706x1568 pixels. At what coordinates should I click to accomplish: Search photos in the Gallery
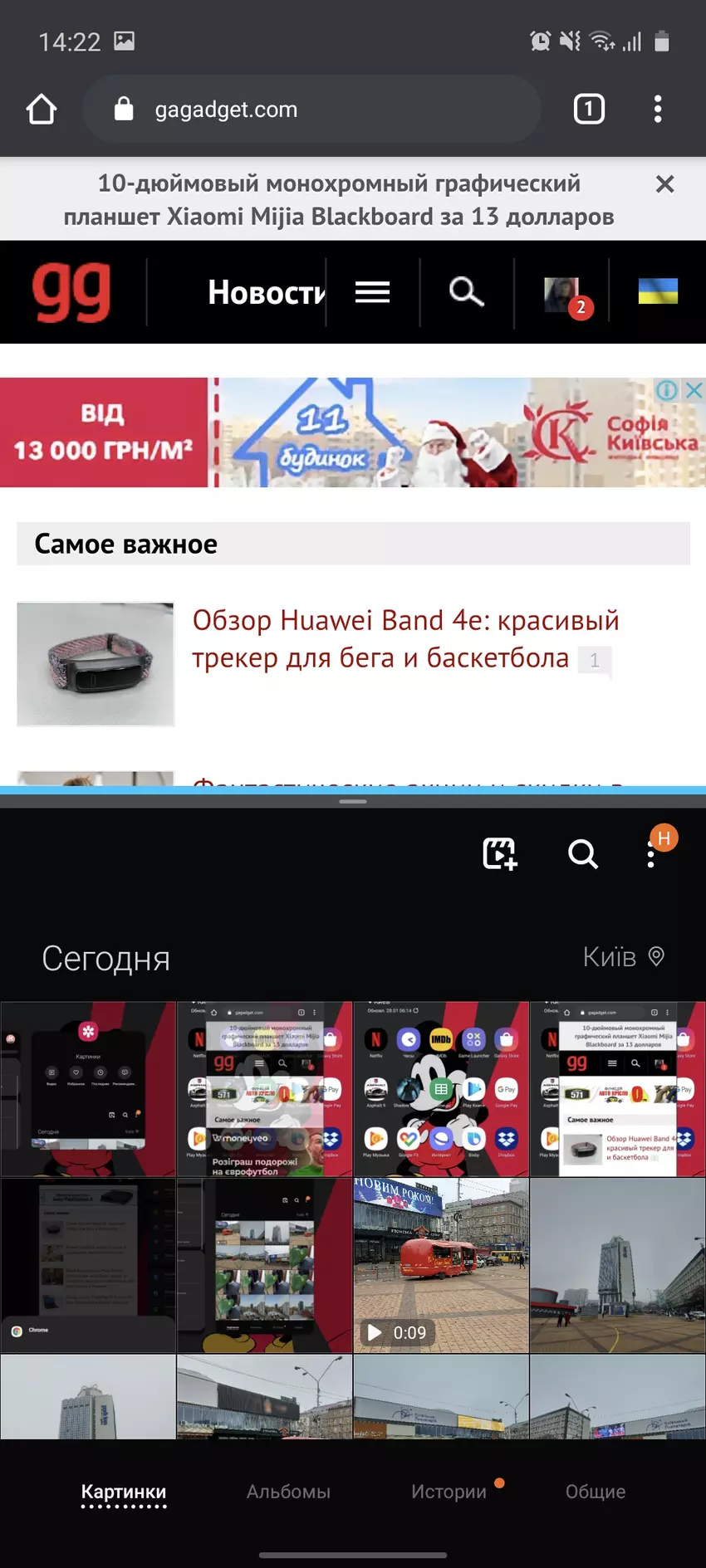[582, 853]
